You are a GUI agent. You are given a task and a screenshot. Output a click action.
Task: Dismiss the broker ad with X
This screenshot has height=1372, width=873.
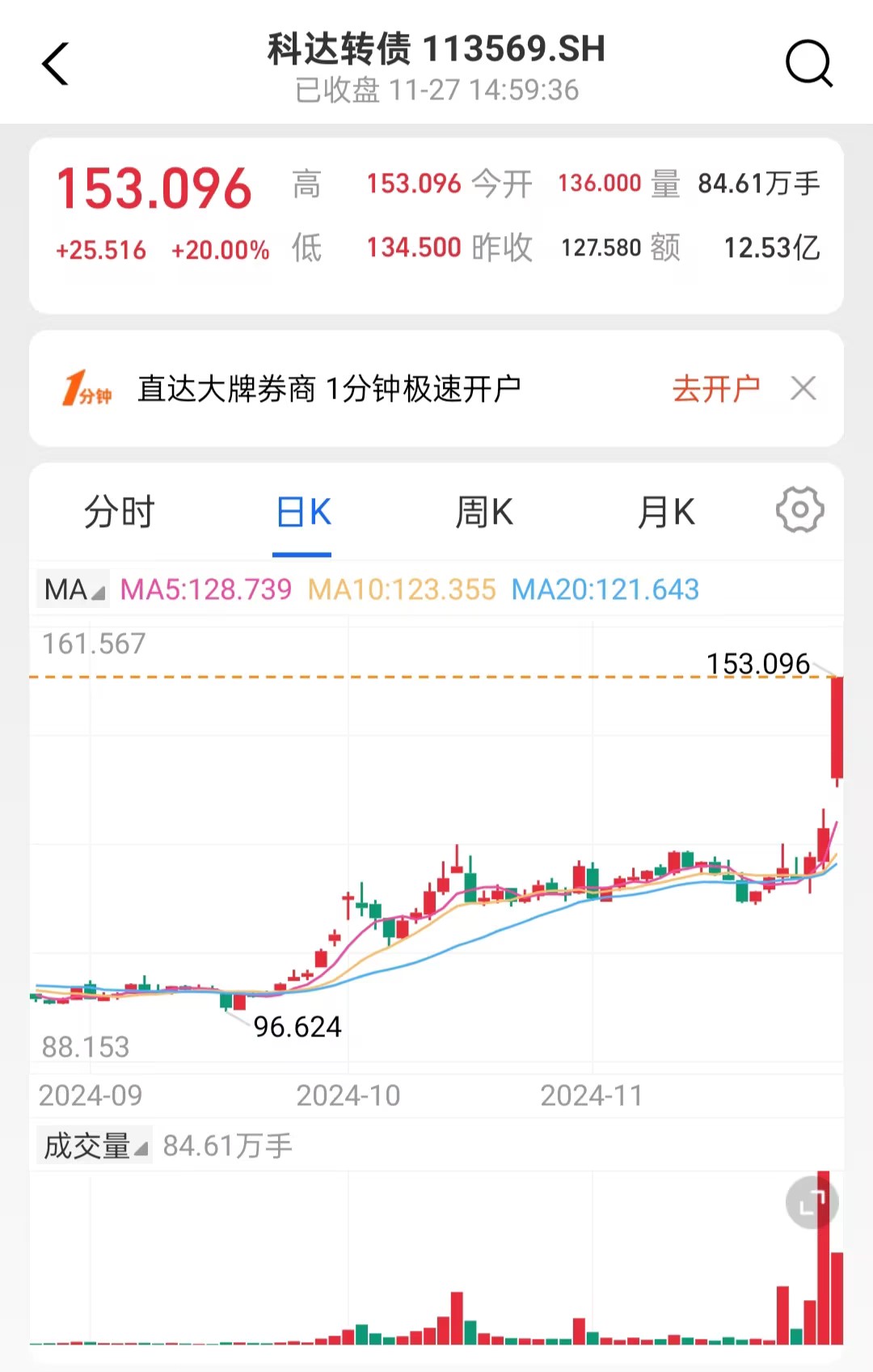pos(804,389)
